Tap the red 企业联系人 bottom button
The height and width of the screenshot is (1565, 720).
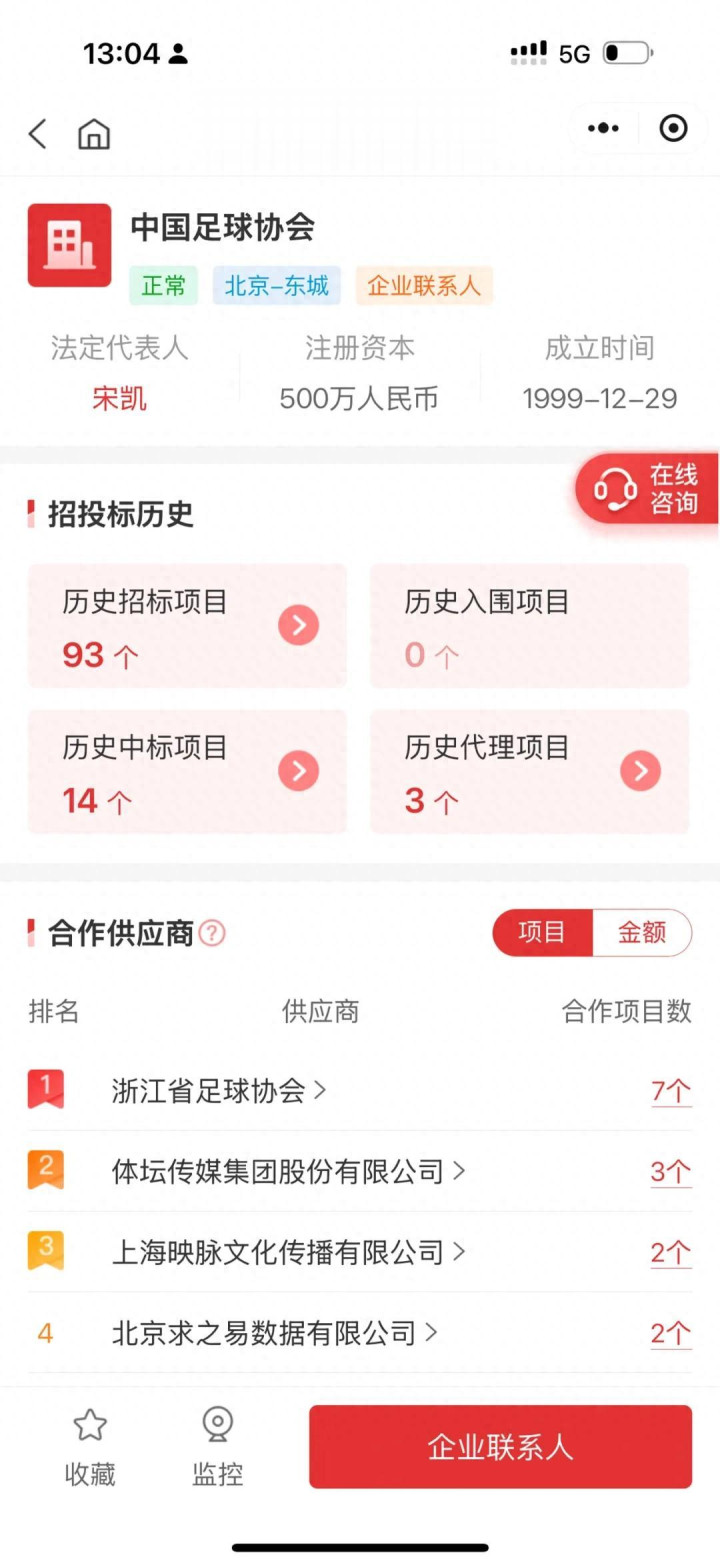tap(500, 1446)
